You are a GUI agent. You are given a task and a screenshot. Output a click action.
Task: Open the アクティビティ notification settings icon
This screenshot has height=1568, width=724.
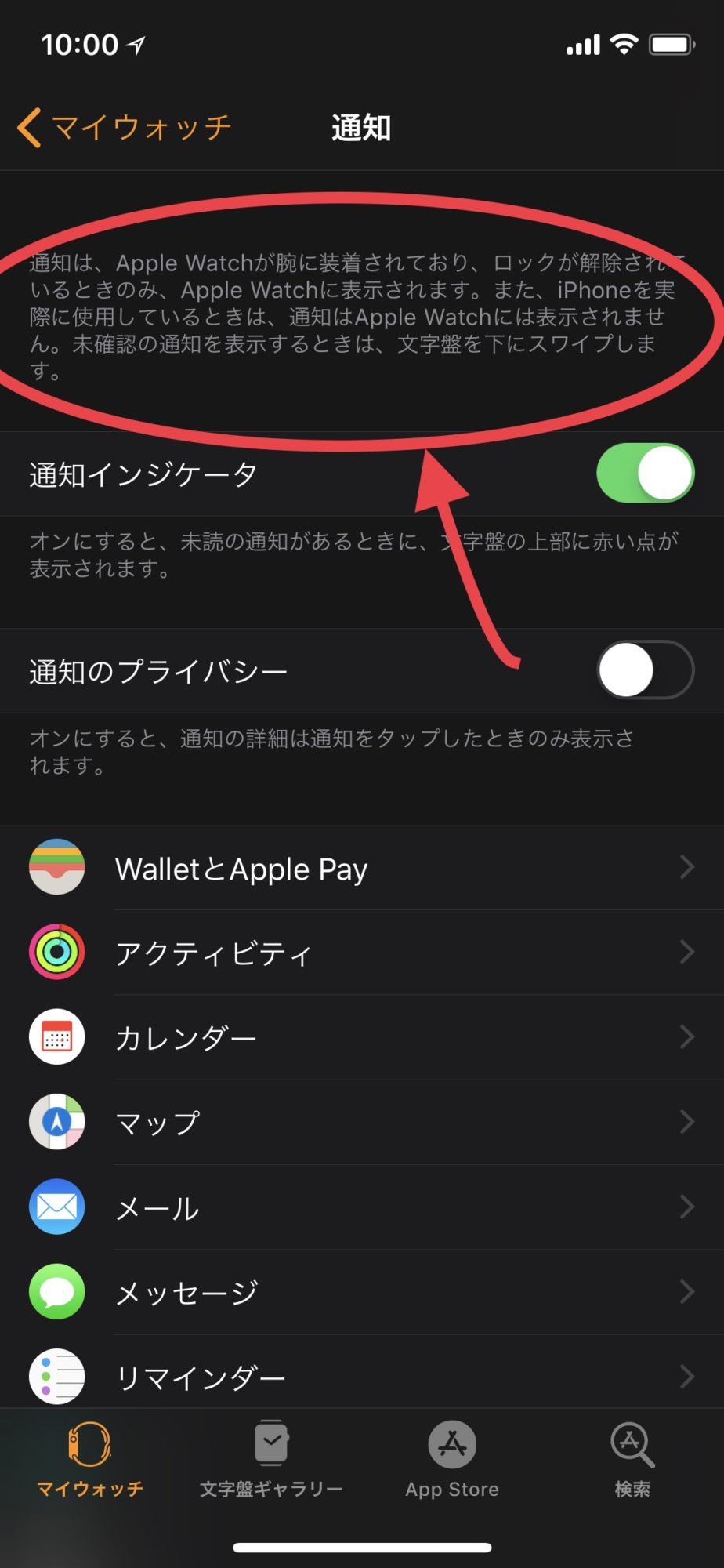56,952
